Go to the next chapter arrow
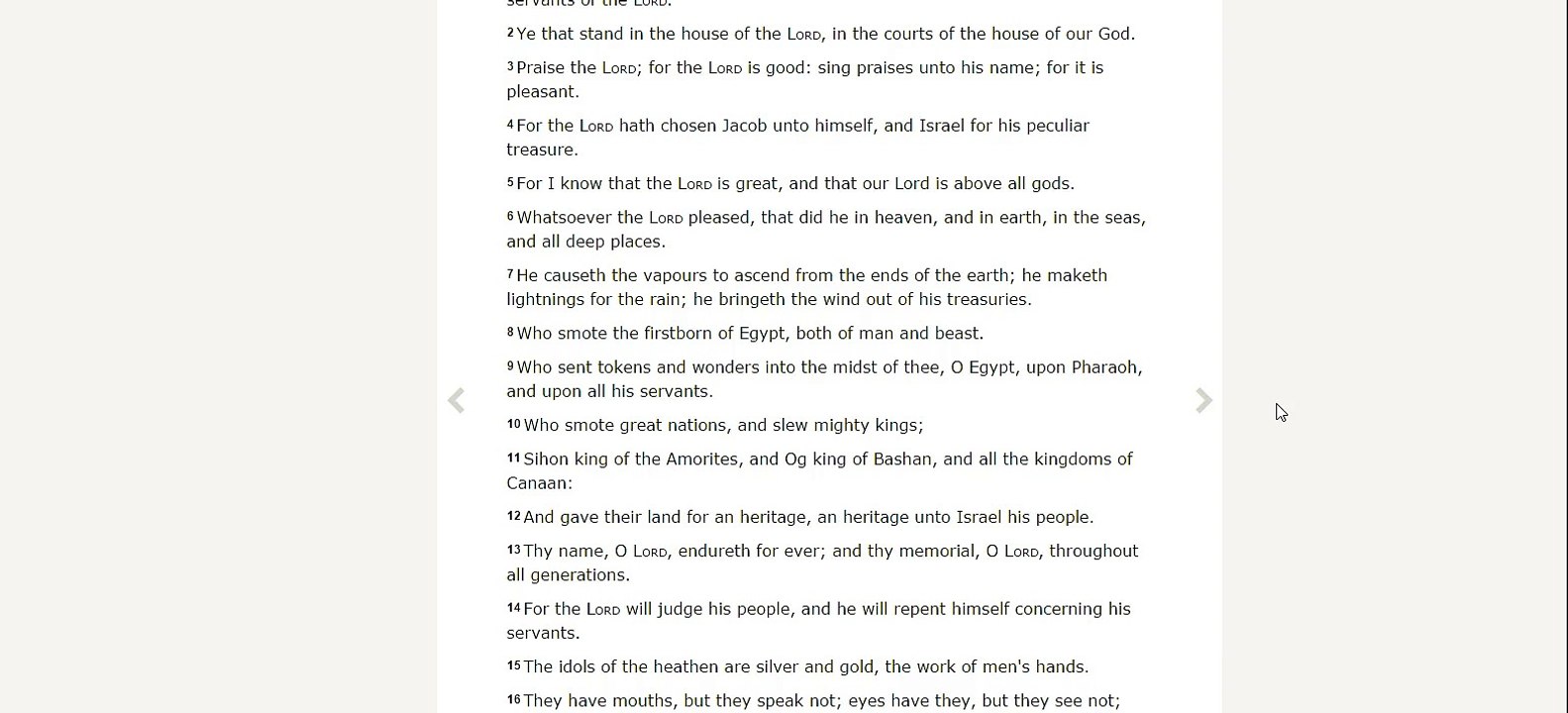Viewport: 1568px width, 713px height. (x=1203, y=401)
